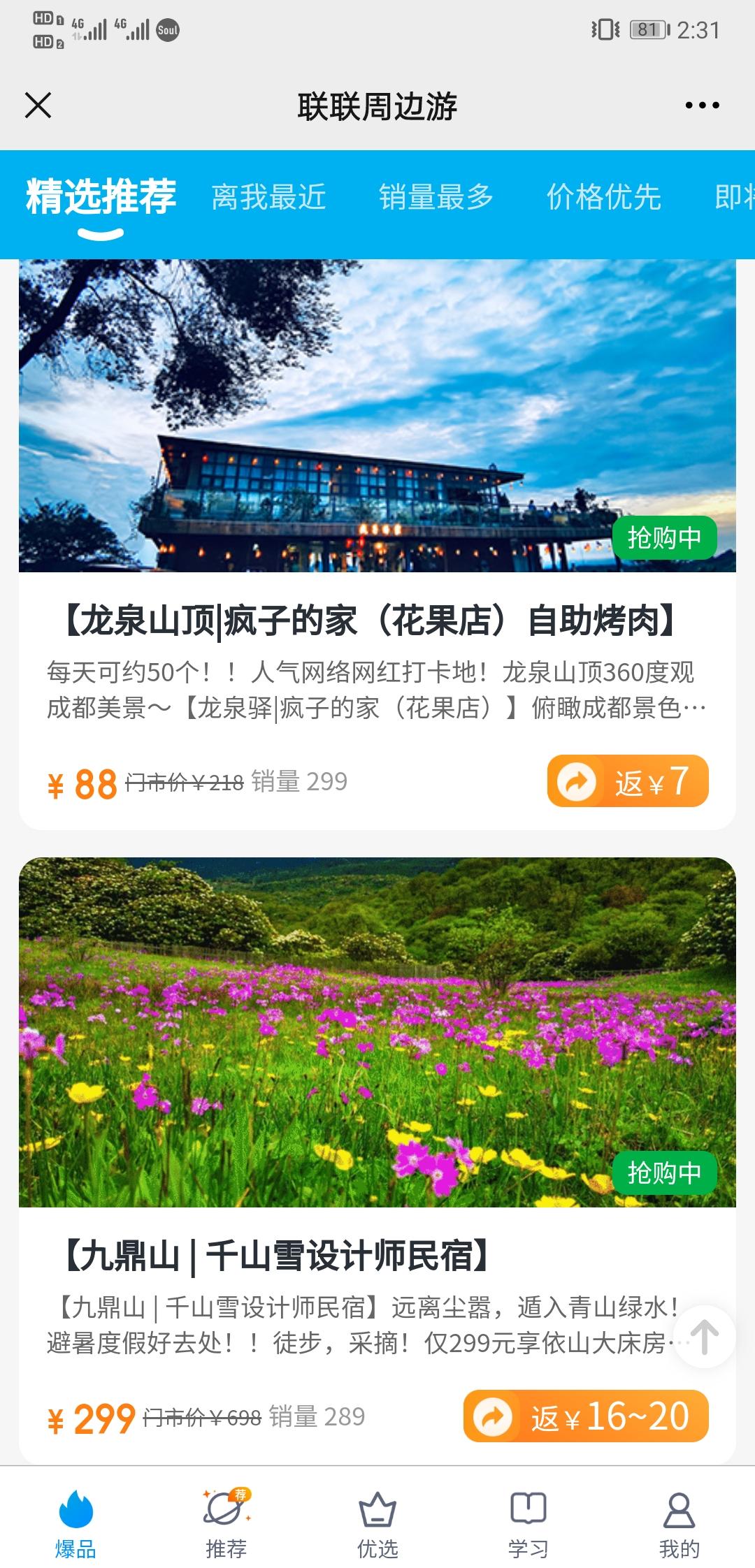The height and width of the screenshot is (1568, 755).
Task: Tap the orange share arrow on 返¥7 button
Action: click(x=577, y=781)
